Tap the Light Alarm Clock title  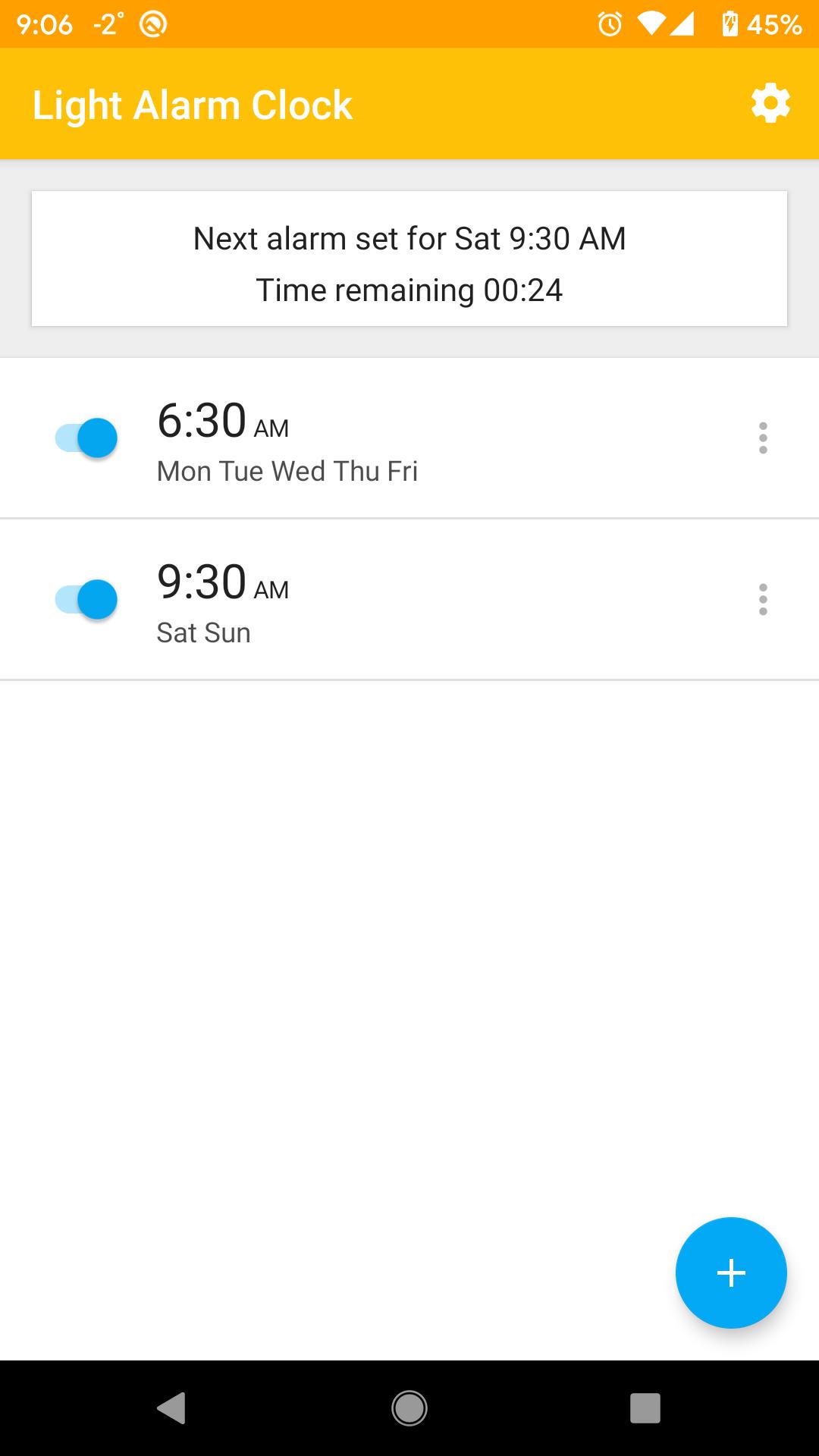[x=193, y=103]
